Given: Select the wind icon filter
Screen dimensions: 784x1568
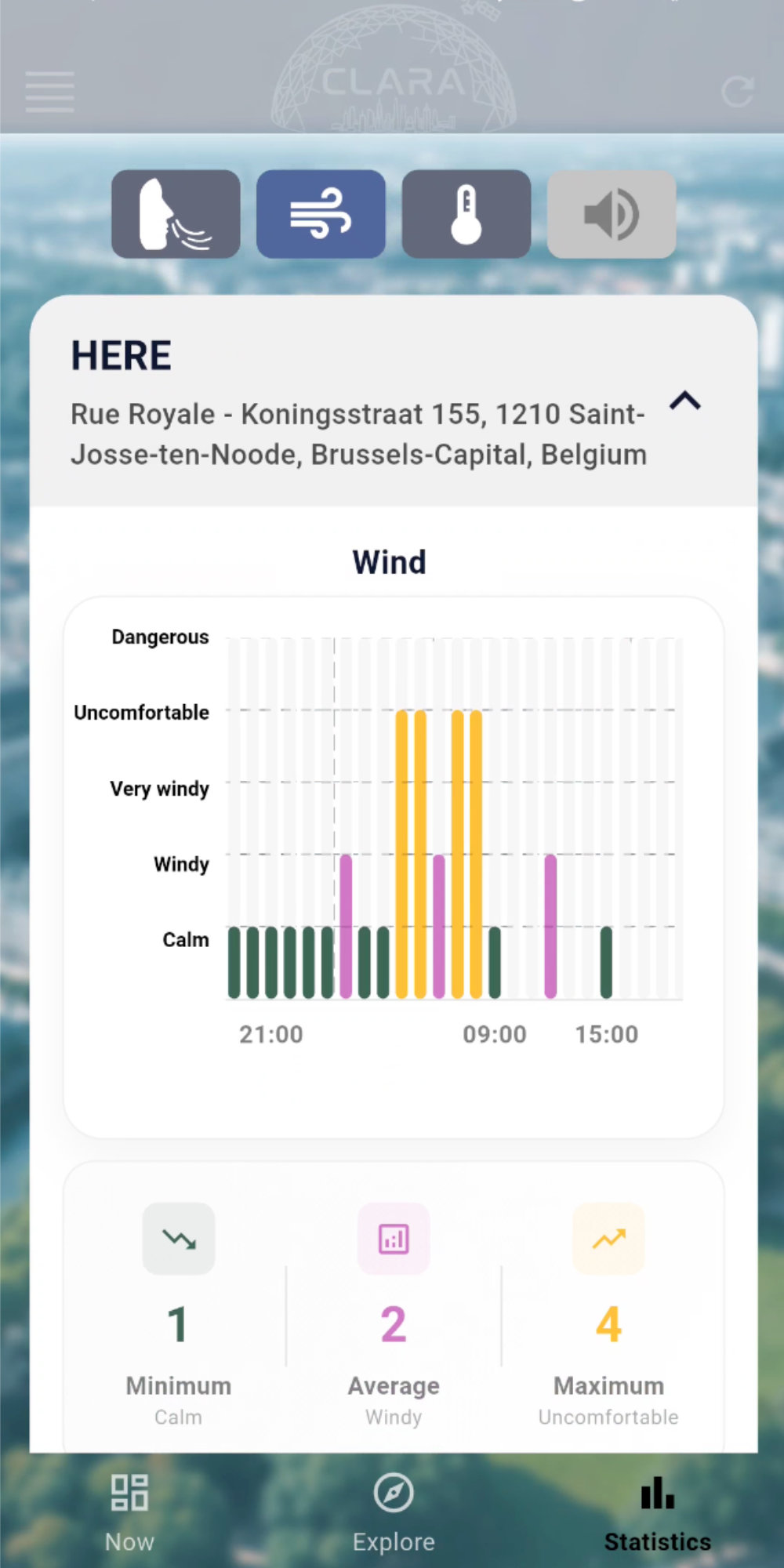Looking at the screenshot, I should [321, 213].
